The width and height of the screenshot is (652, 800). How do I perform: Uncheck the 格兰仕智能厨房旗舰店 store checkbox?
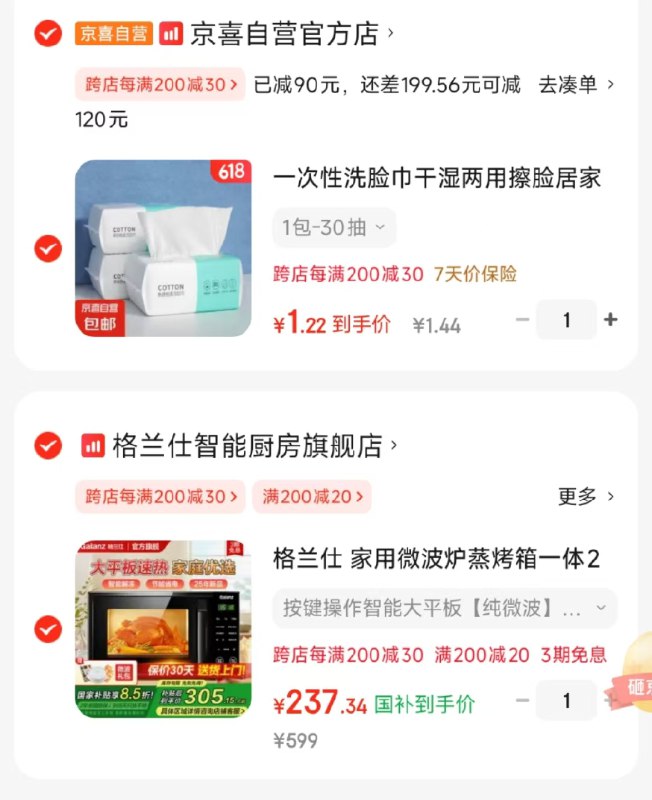pyautogui.click(x=47, y=445)
